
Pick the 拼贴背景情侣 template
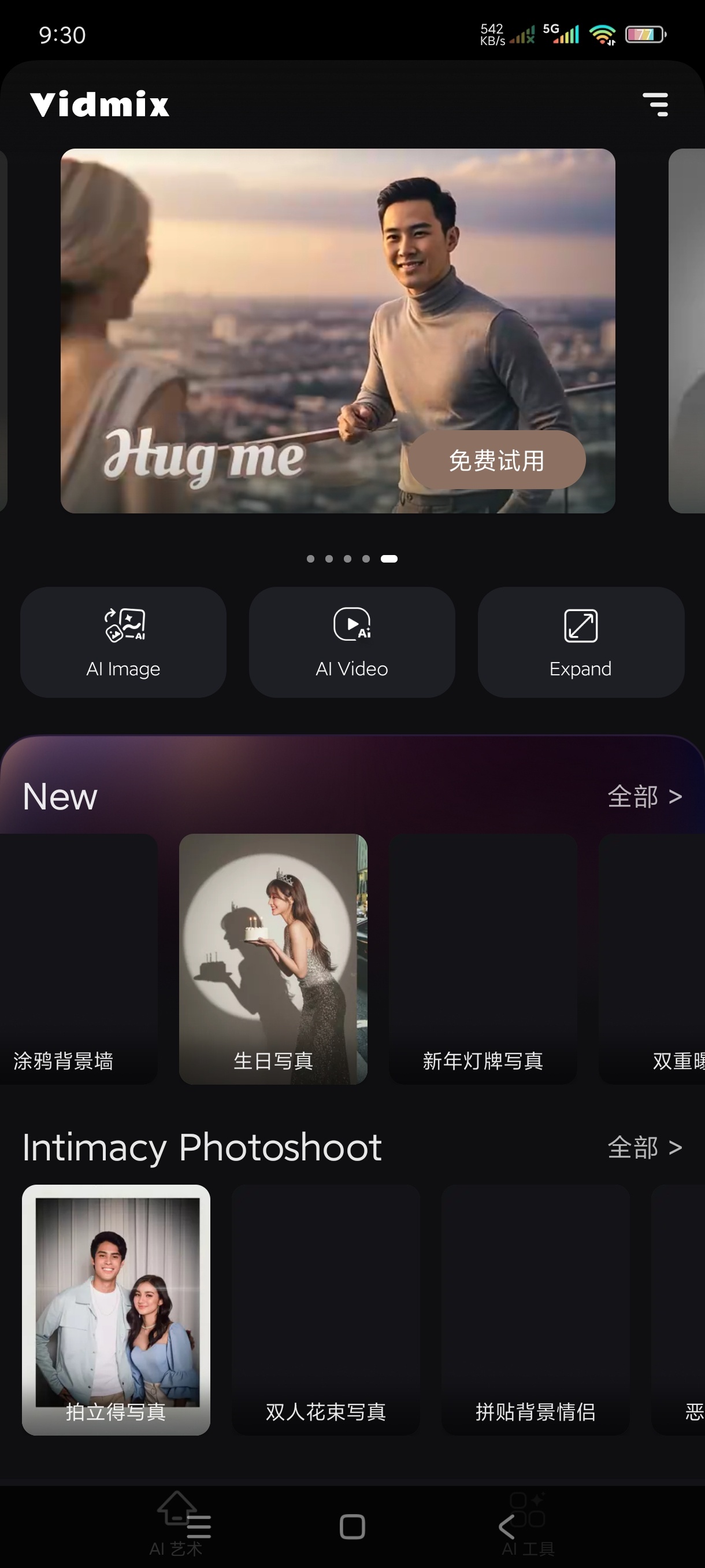click(x=535, y=1310)
